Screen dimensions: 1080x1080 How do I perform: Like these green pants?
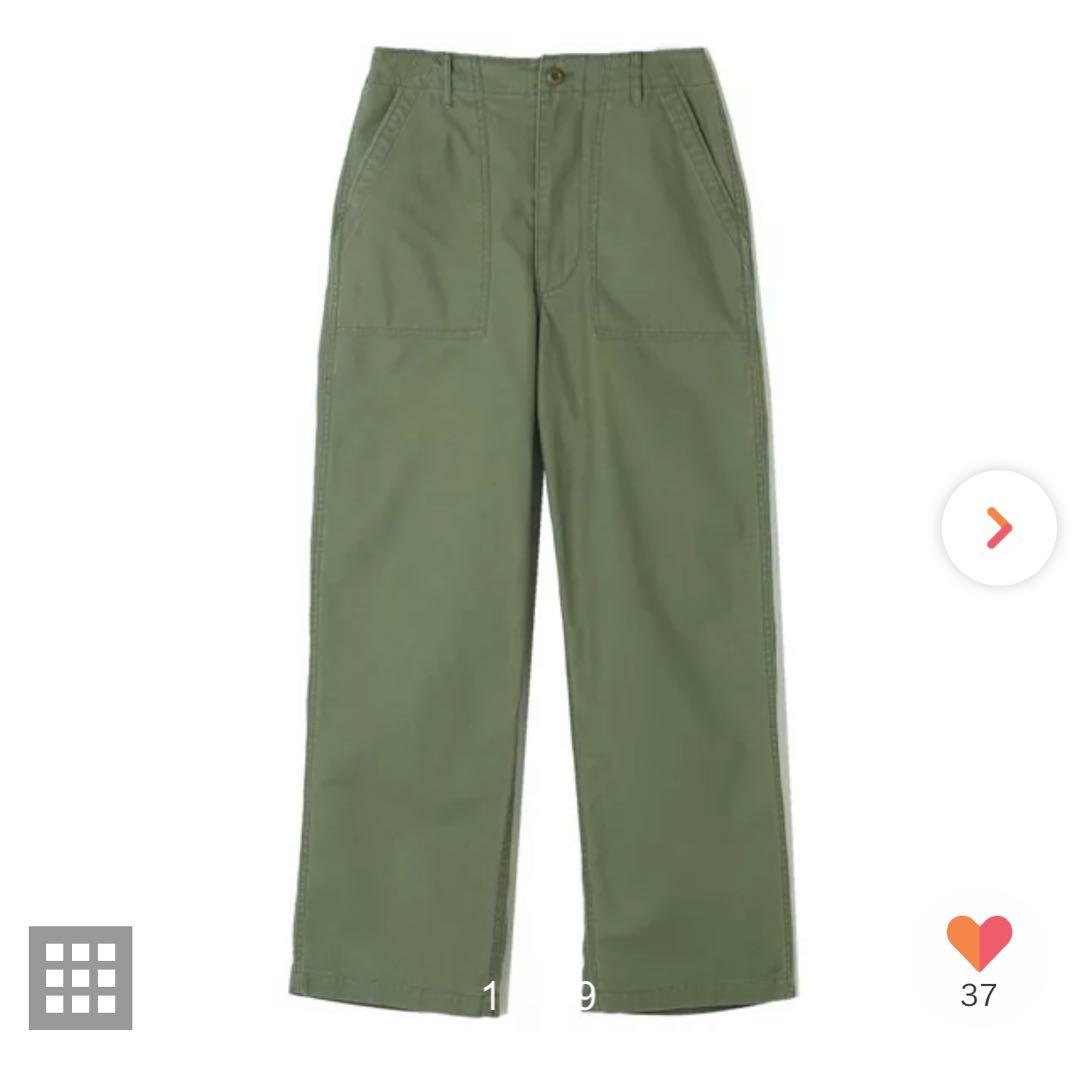point(978,943)
